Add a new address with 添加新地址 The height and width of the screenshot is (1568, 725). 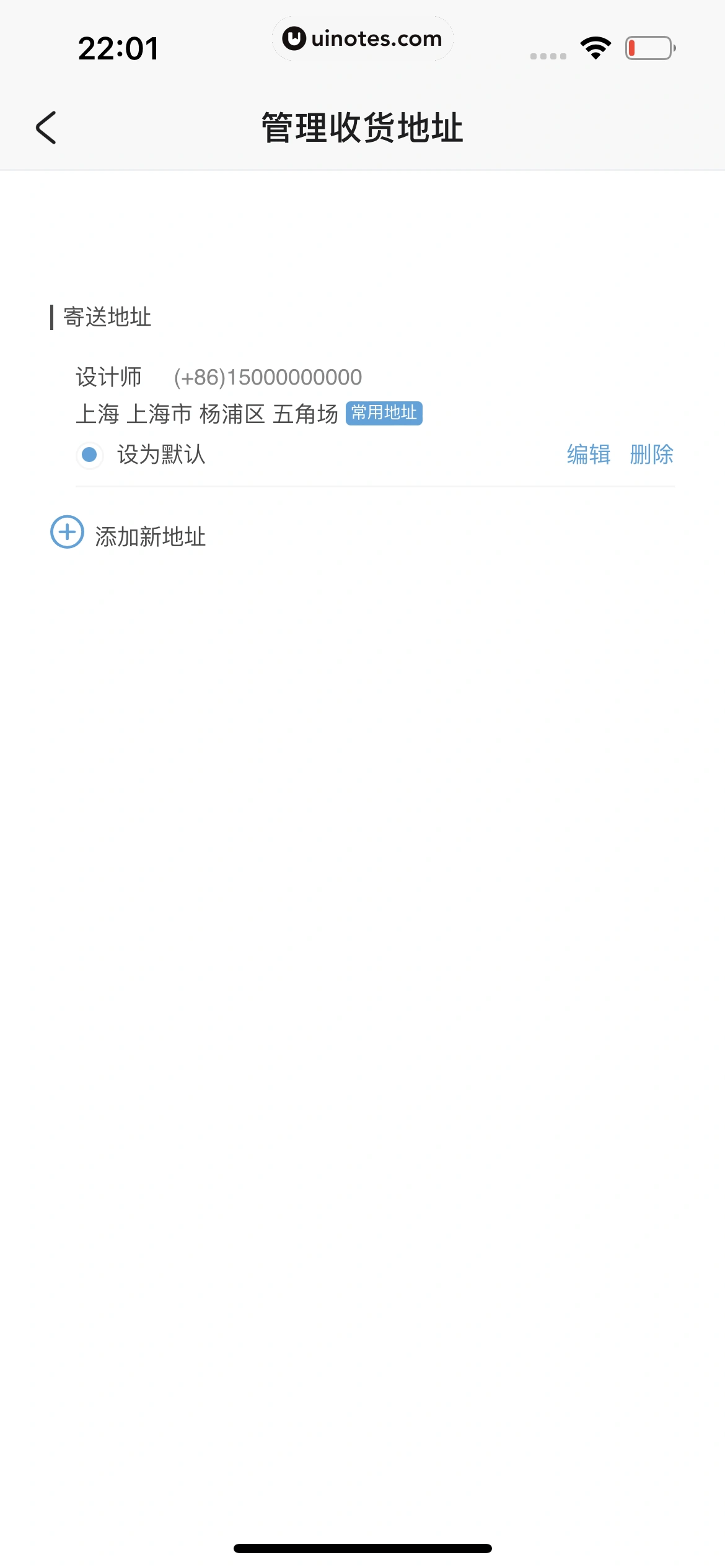128,535
